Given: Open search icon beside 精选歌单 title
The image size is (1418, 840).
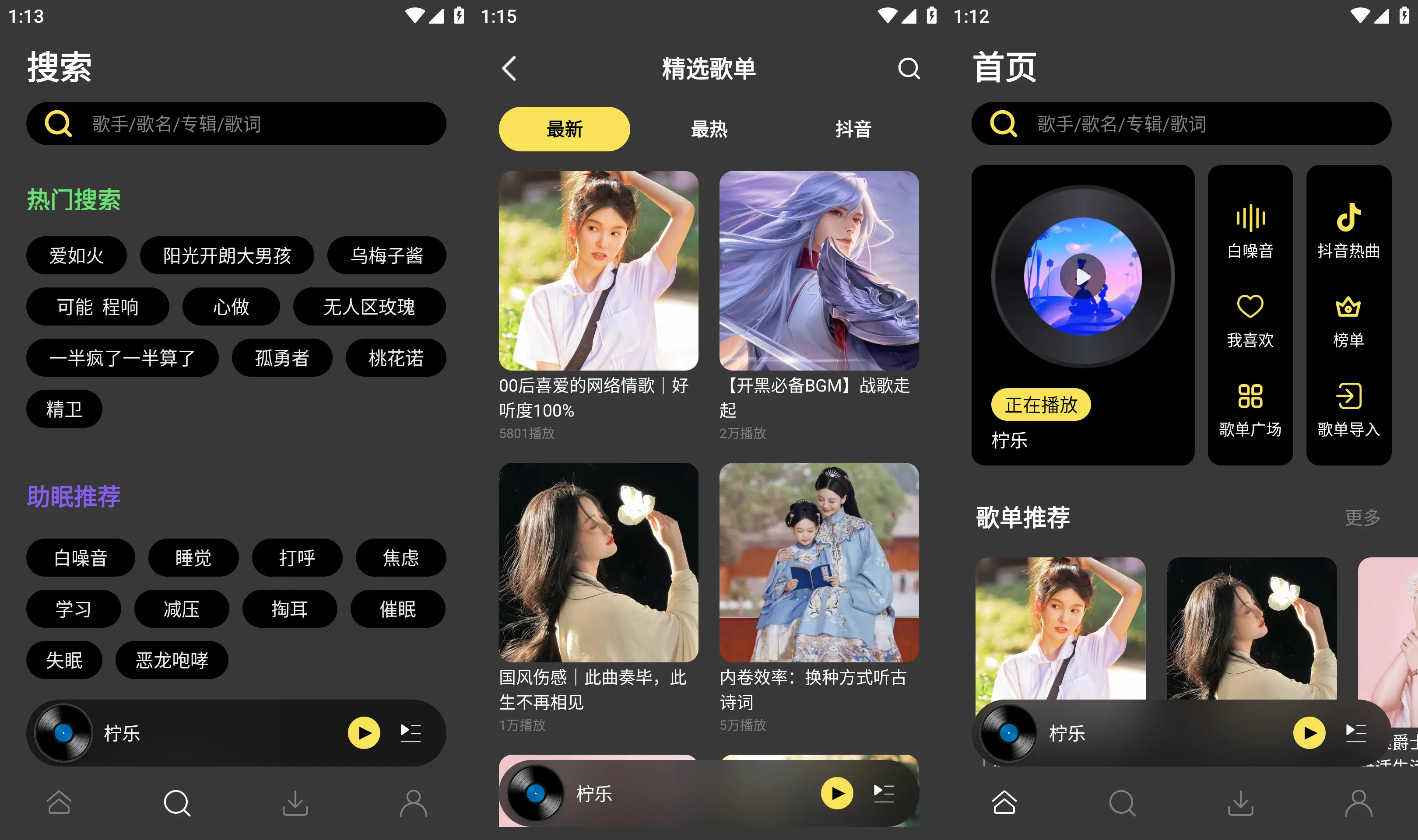Looking at the screenshot, I should [x=908, y=69].
